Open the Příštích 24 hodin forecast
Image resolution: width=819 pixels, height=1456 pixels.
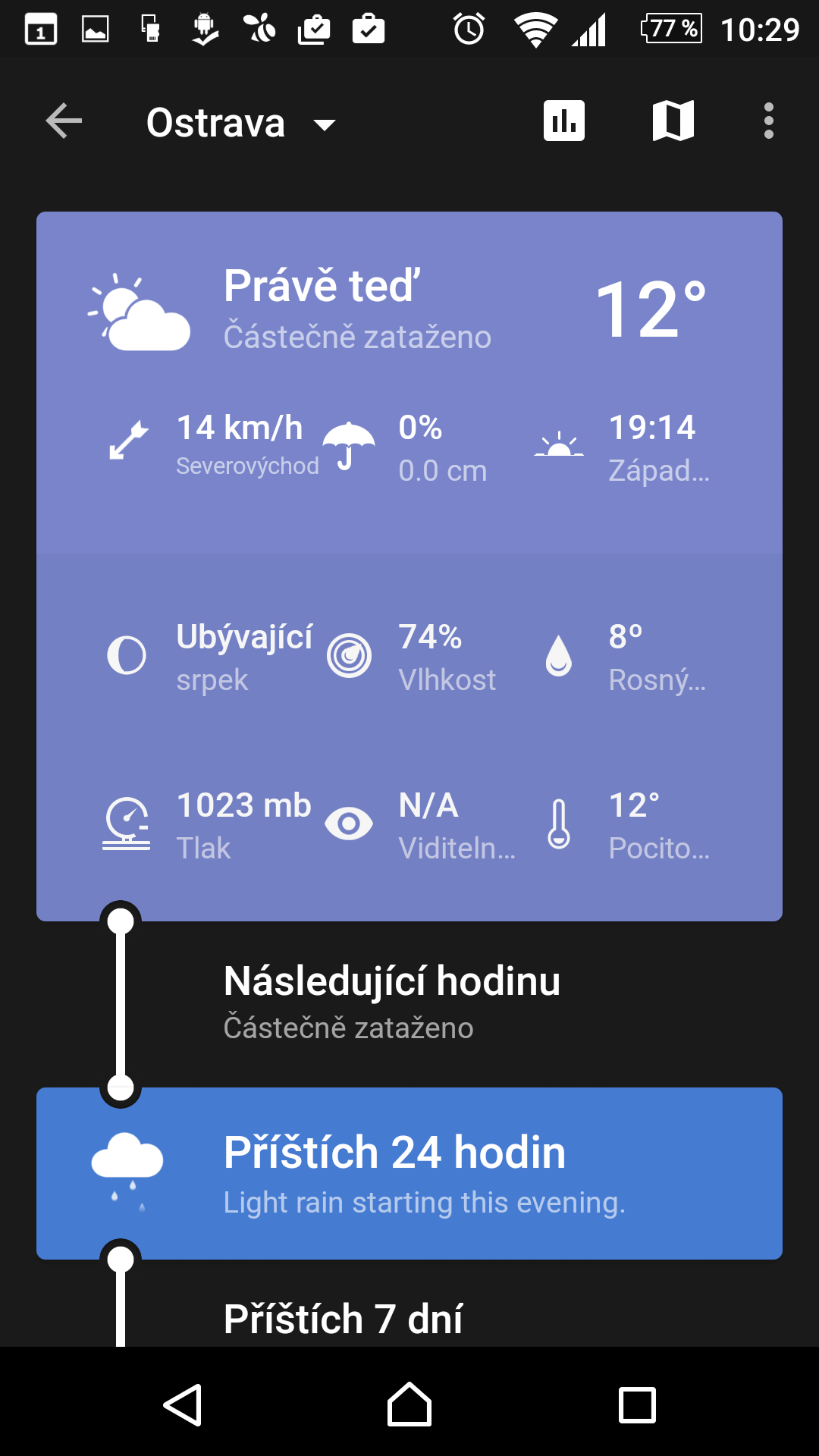click(x=409, y=1173)
